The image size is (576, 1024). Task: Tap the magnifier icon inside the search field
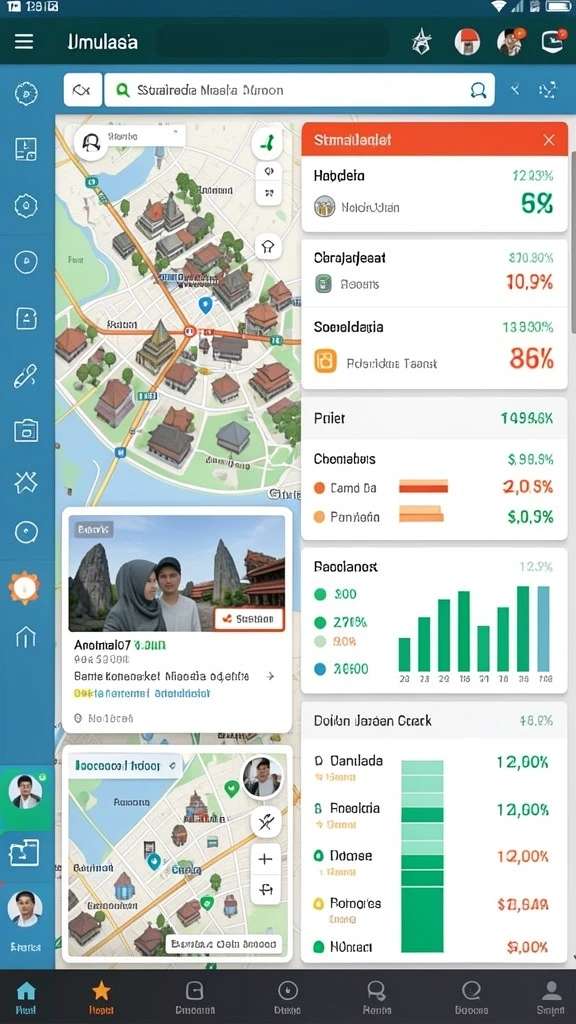(478, 90)
